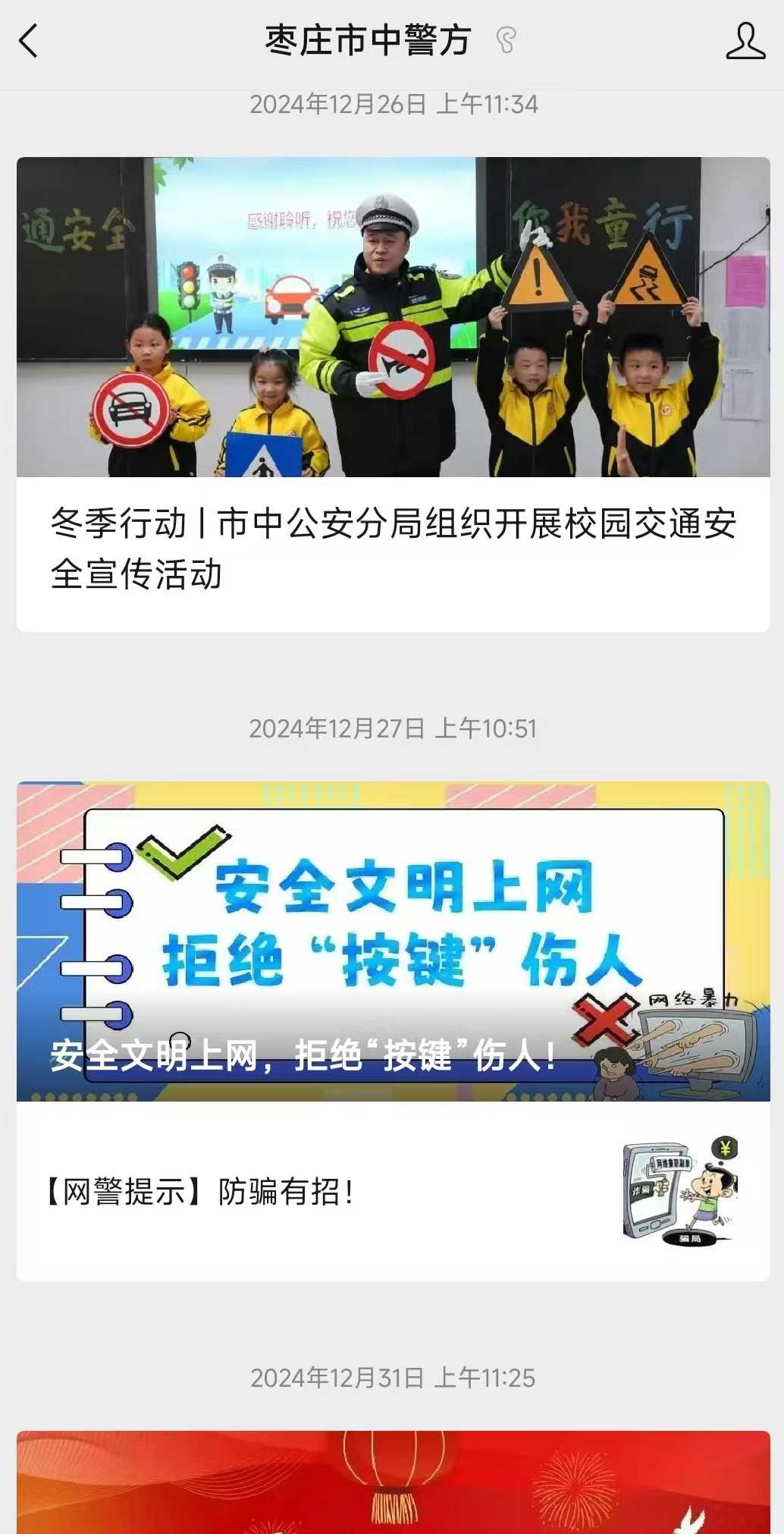Go back using the top-left arrow
784x1534 pixels.
pos(29,41)
